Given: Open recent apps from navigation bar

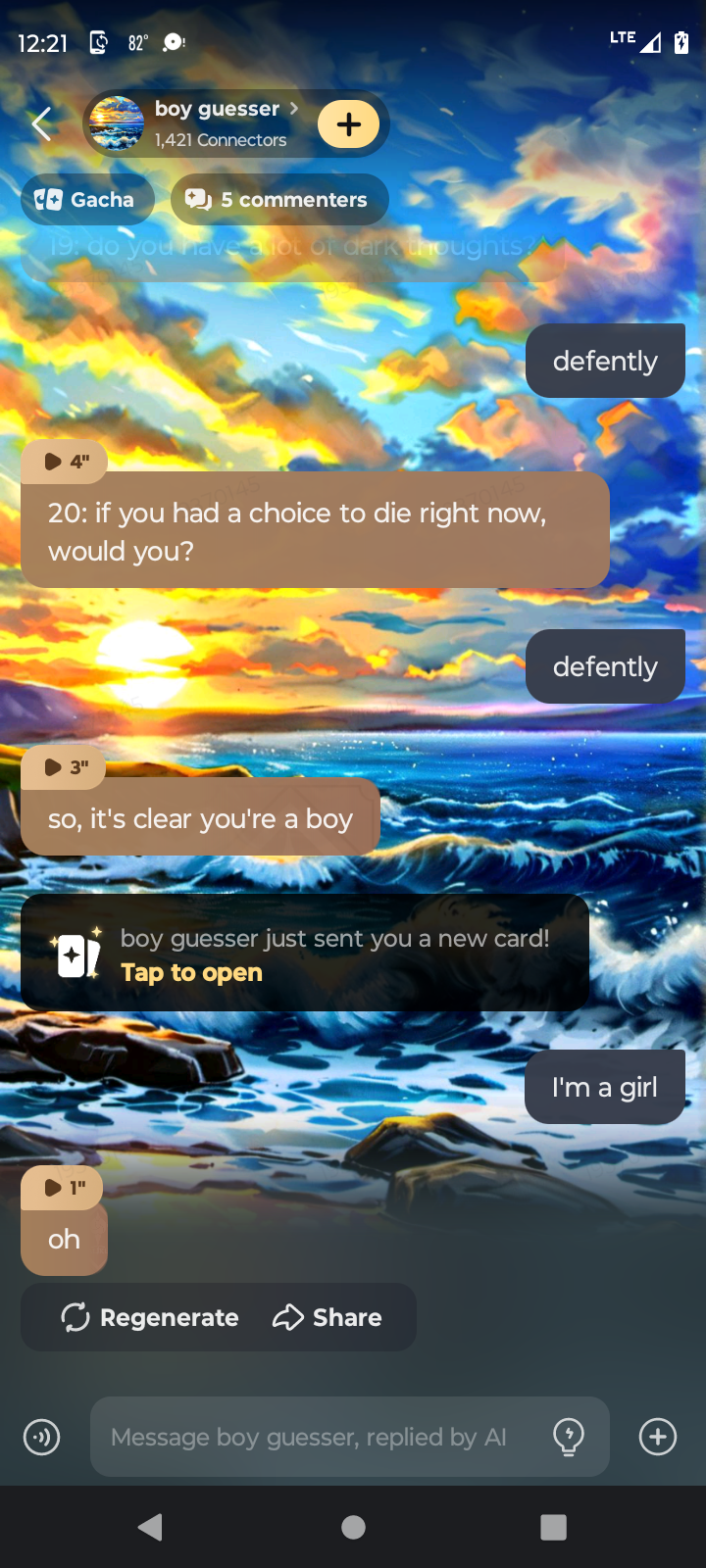Looking at the screenshot, I should pos(553,1527).
